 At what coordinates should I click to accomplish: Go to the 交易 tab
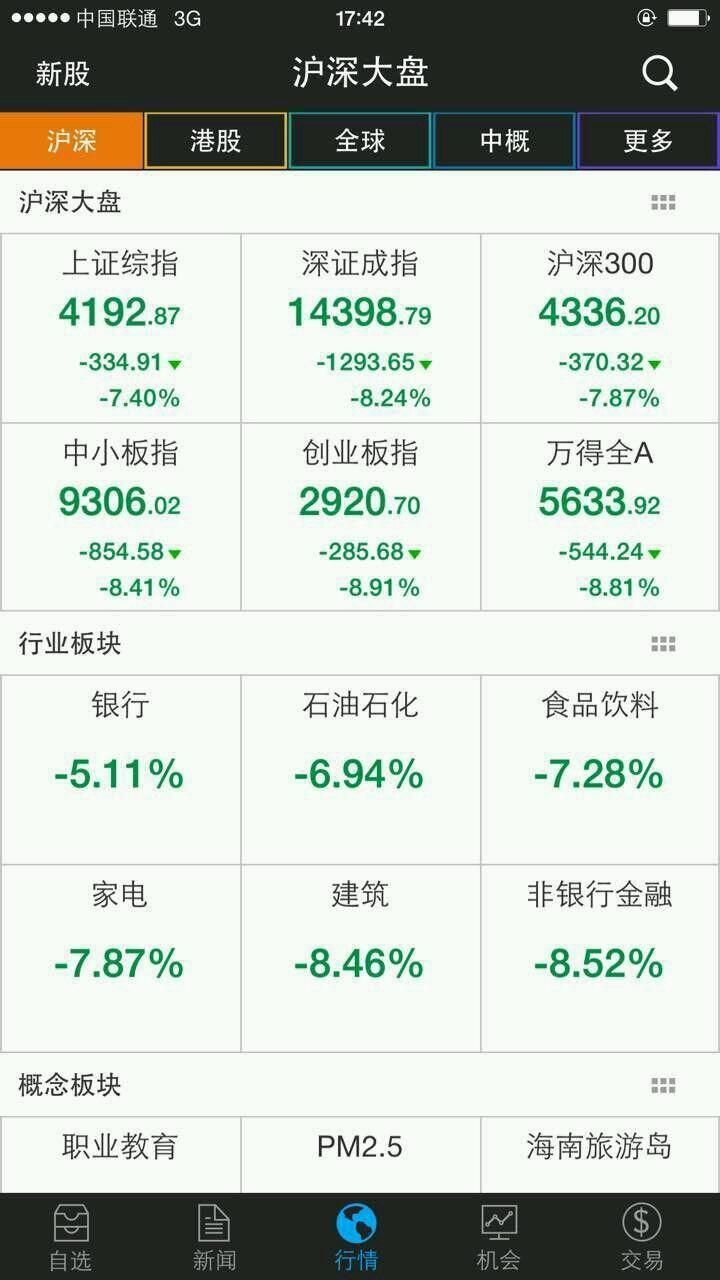click(x=641, y=1237)
